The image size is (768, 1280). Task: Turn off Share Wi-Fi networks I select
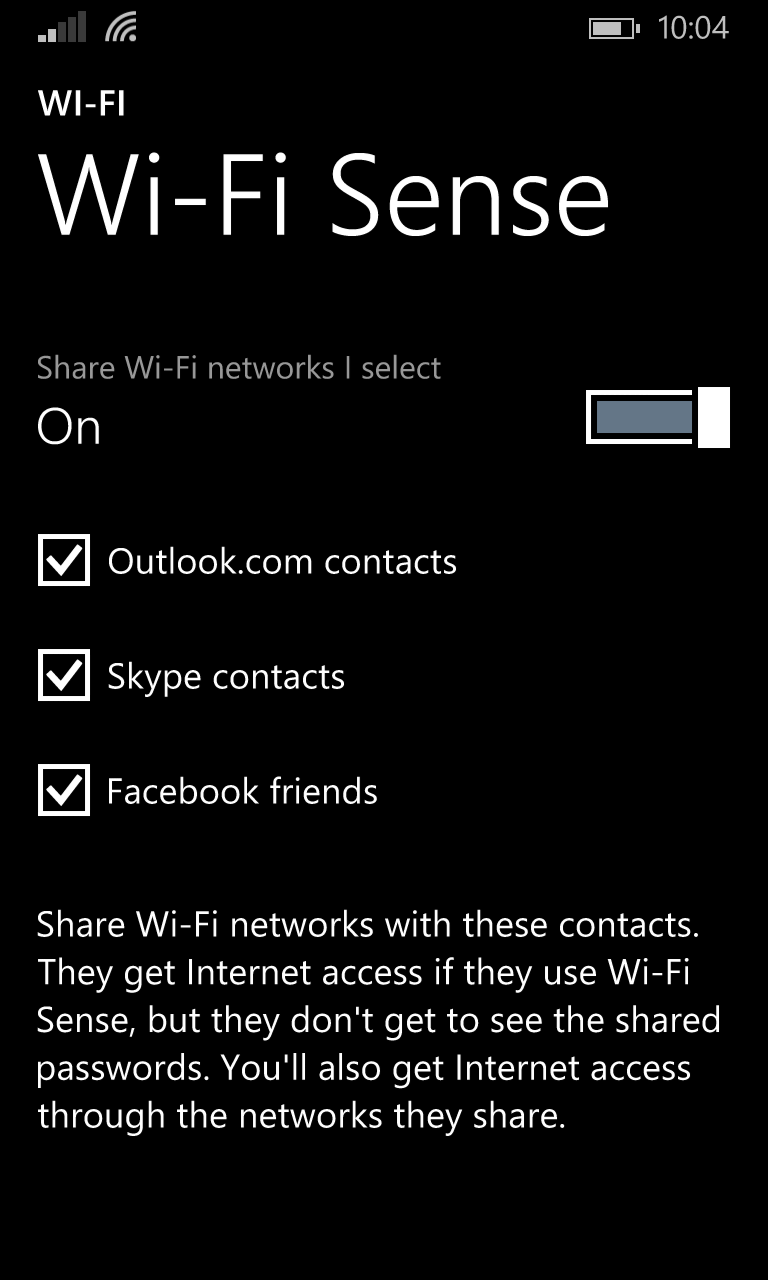[x=658, y=417]
